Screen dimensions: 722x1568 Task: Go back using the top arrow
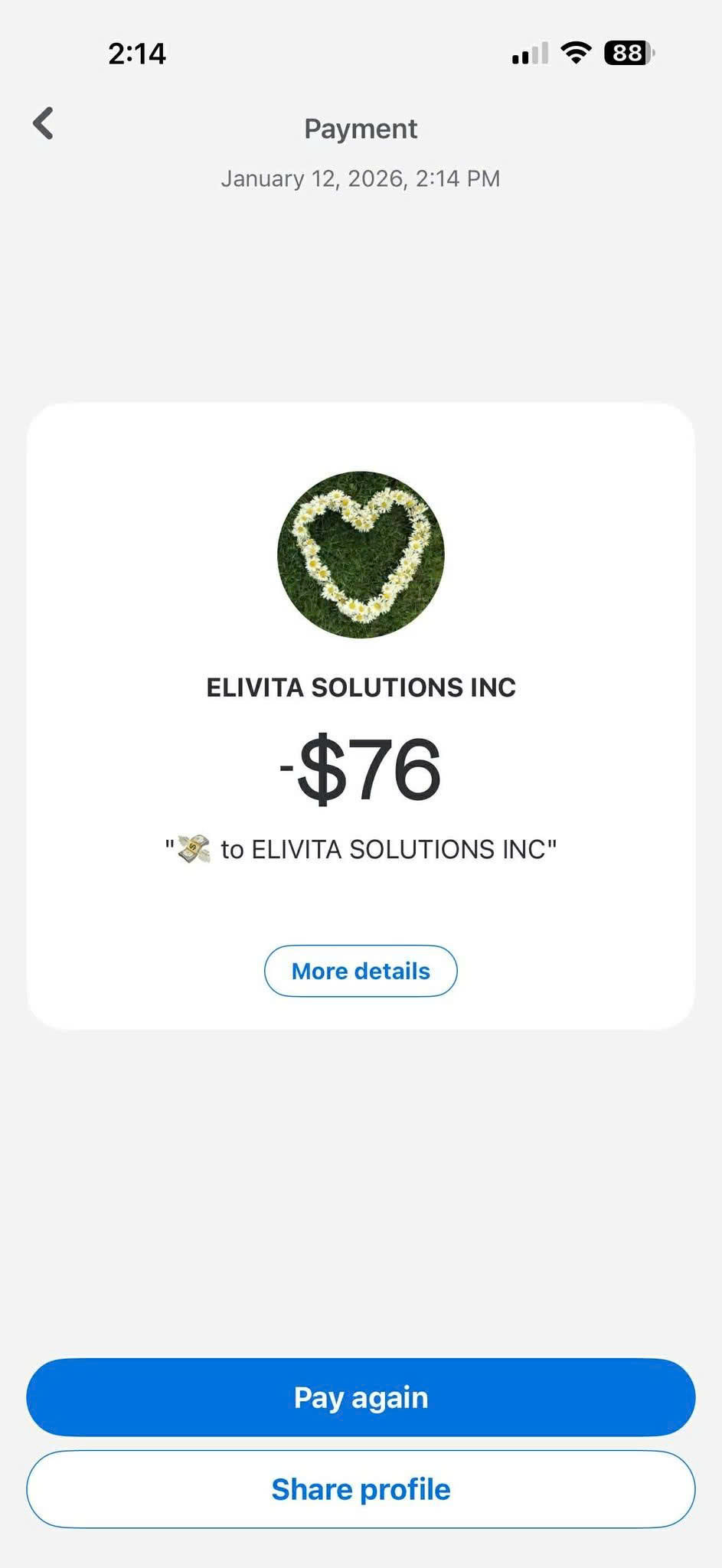(x=44, y=123)
